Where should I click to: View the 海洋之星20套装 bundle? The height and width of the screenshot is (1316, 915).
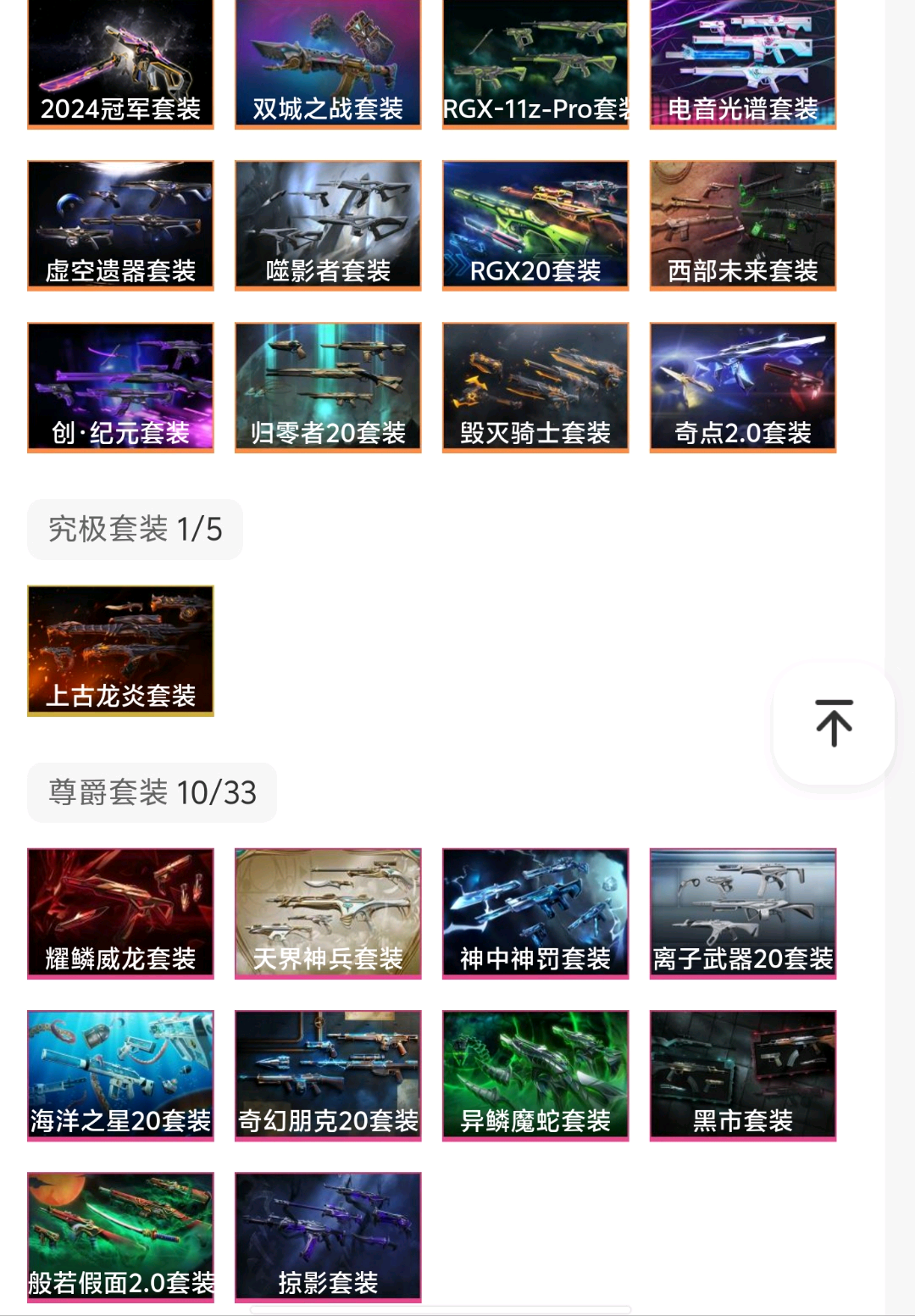click(x=120, y=1074)
